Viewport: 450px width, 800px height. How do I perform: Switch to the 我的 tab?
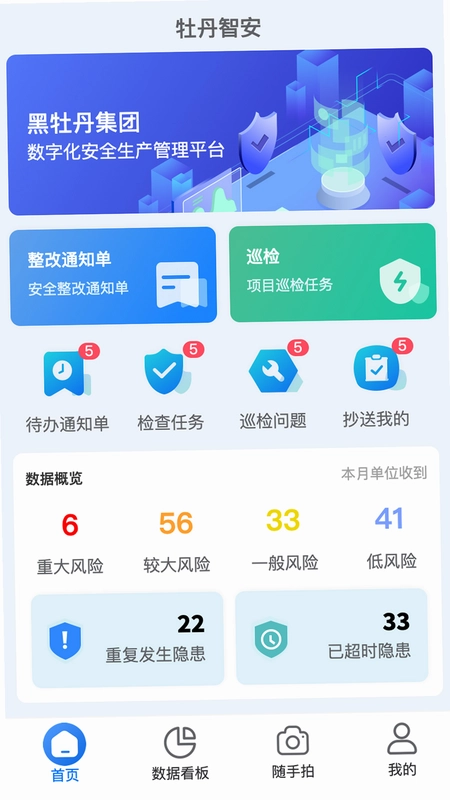pyautogui.click(x=402, y=750)
